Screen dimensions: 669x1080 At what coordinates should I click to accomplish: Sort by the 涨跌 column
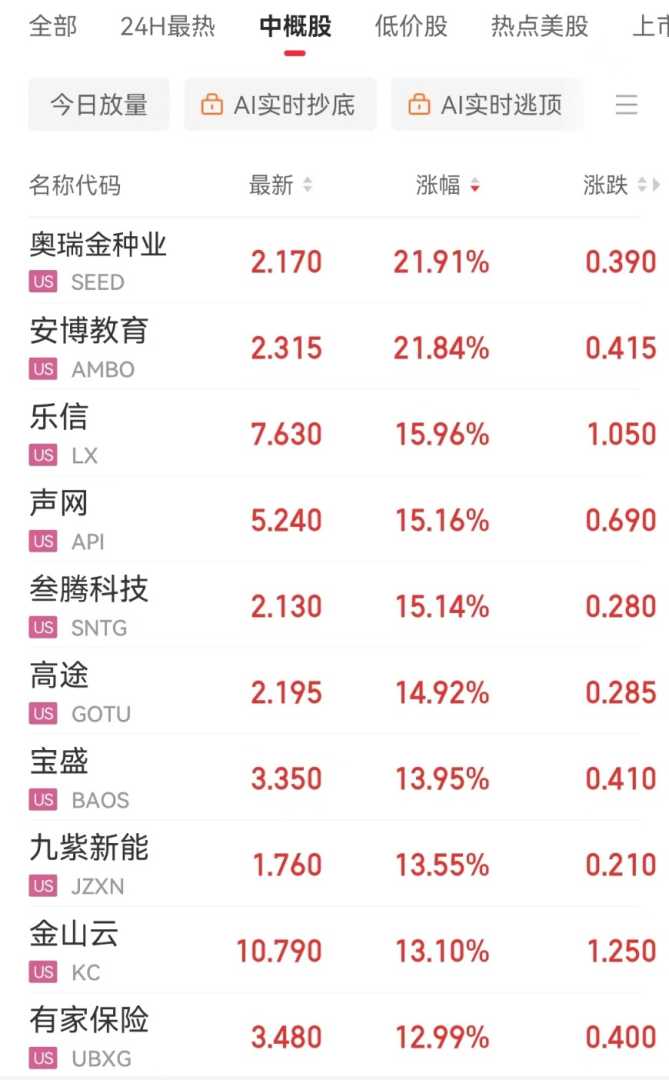click(613, 185)
